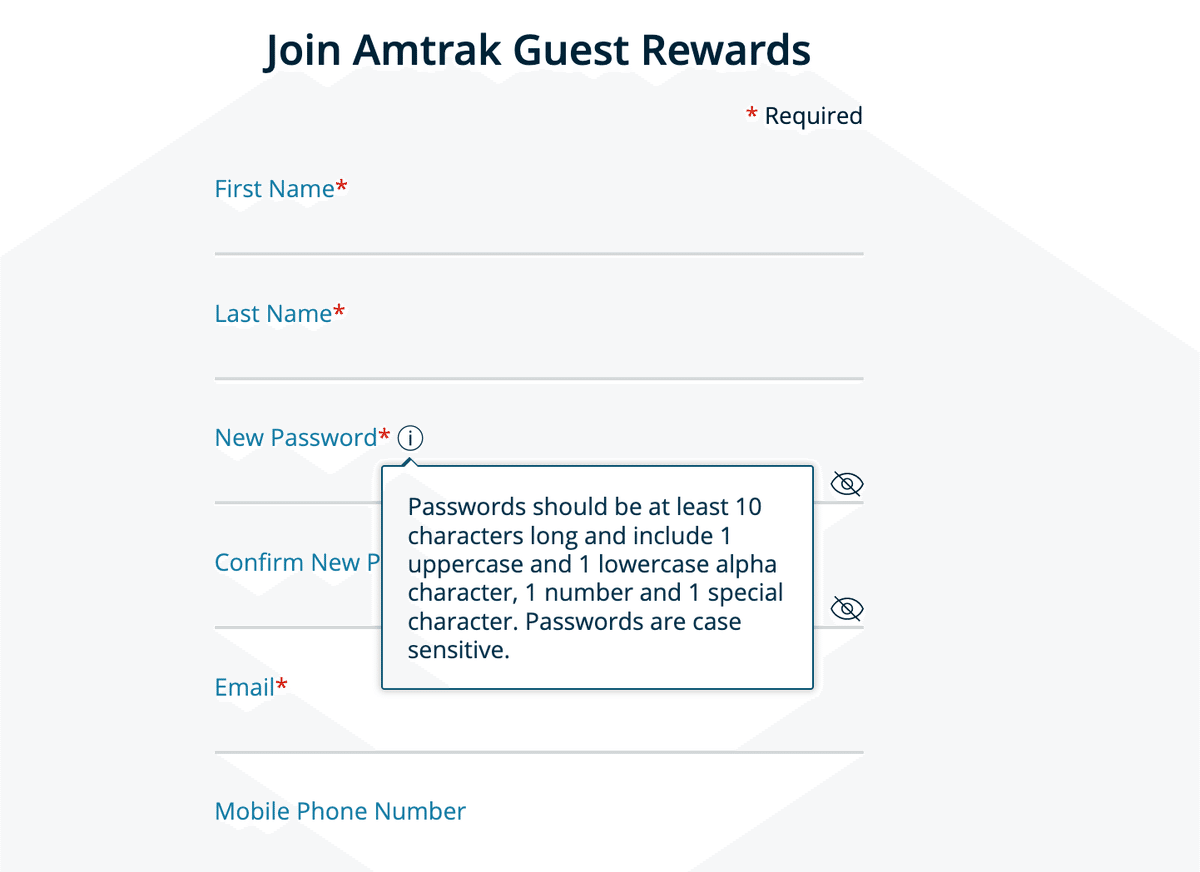The height and width of the screenshot is (872, 1200).
Task: Show the New Password characters
Action: point(847,485)
